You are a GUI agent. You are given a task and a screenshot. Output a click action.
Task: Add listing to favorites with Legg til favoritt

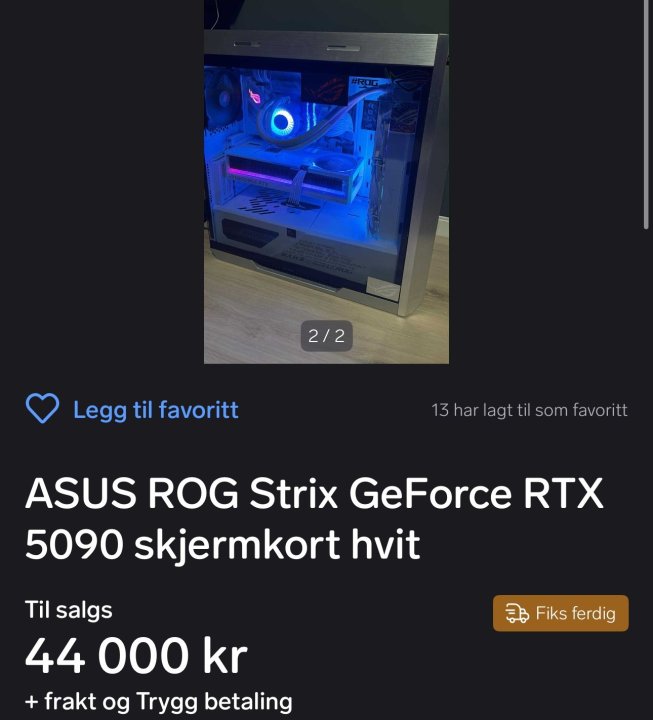[x=132, y=410]
